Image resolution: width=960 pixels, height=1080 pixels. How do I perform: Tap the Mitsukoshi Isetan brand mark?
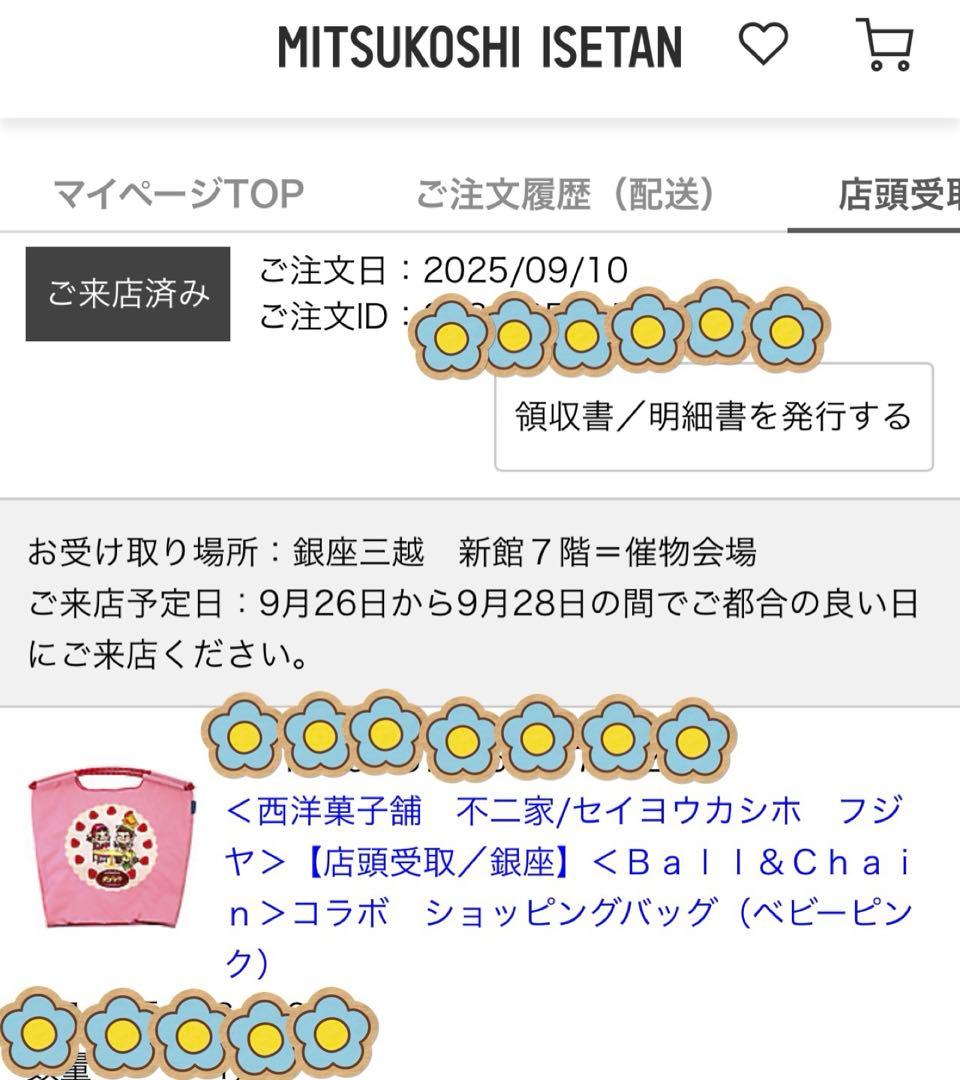[x=480, y=45]
